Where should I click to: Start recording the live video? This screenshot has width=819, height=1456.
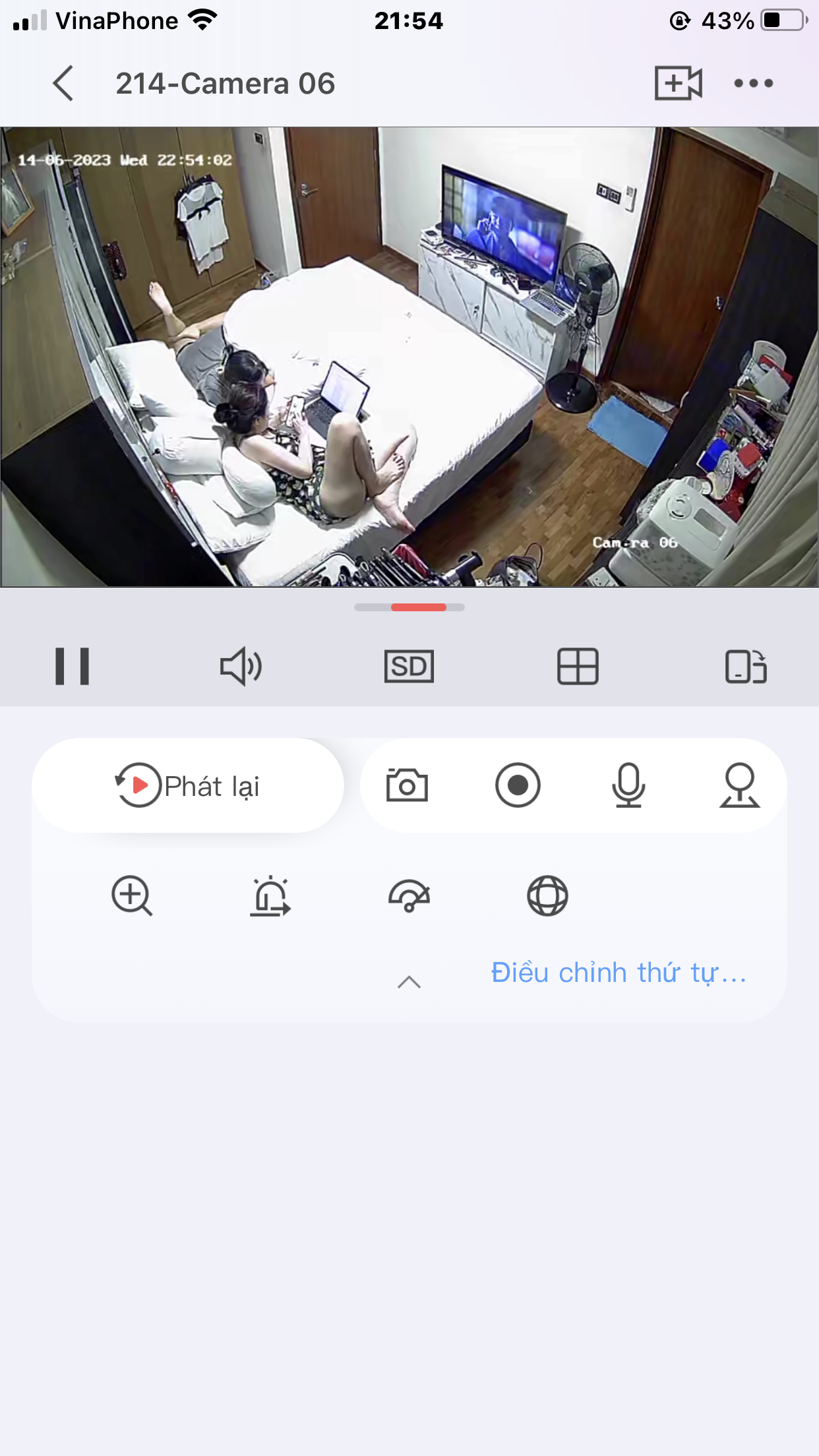pos(518,785)
